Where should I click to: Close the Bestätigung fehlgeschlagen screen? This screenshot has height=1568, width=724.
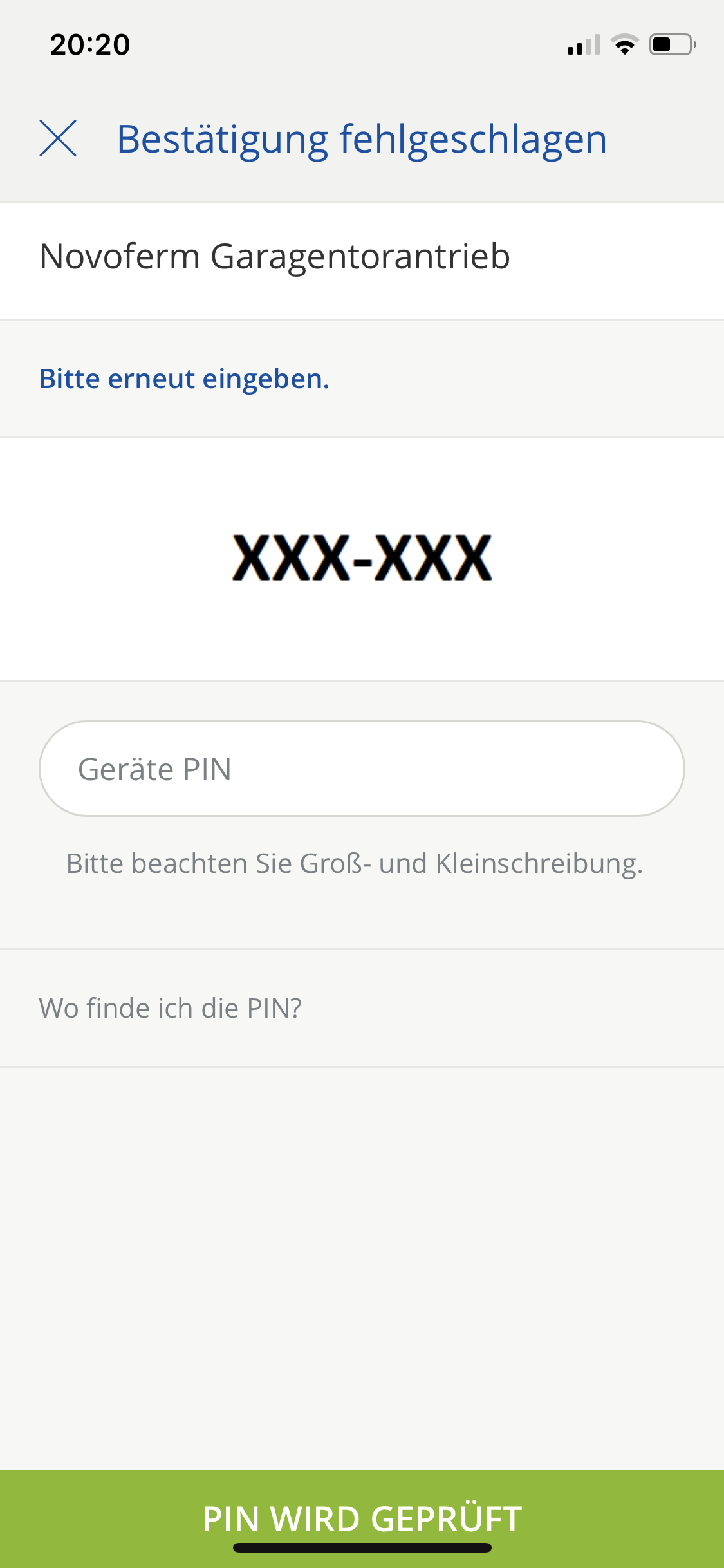click(x=58, y=138)
